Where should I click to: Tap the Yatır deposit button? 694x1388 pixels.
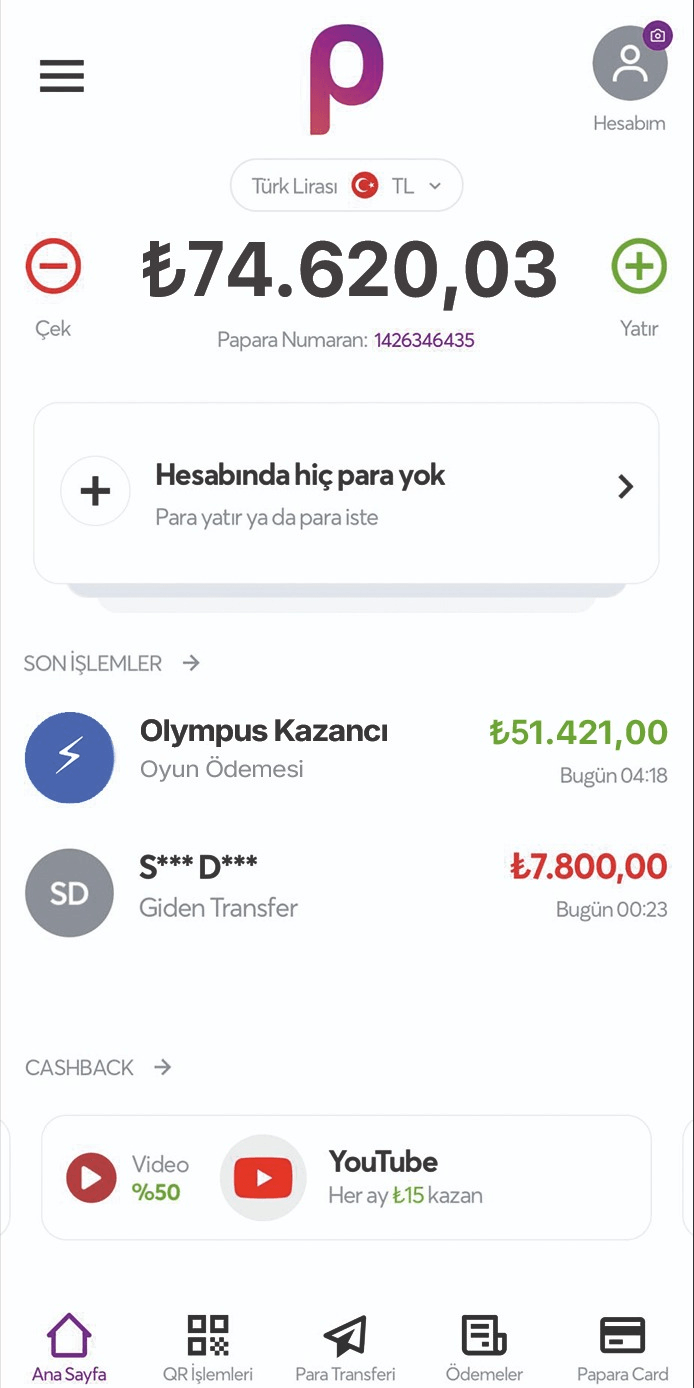click(x=639, y=268)
